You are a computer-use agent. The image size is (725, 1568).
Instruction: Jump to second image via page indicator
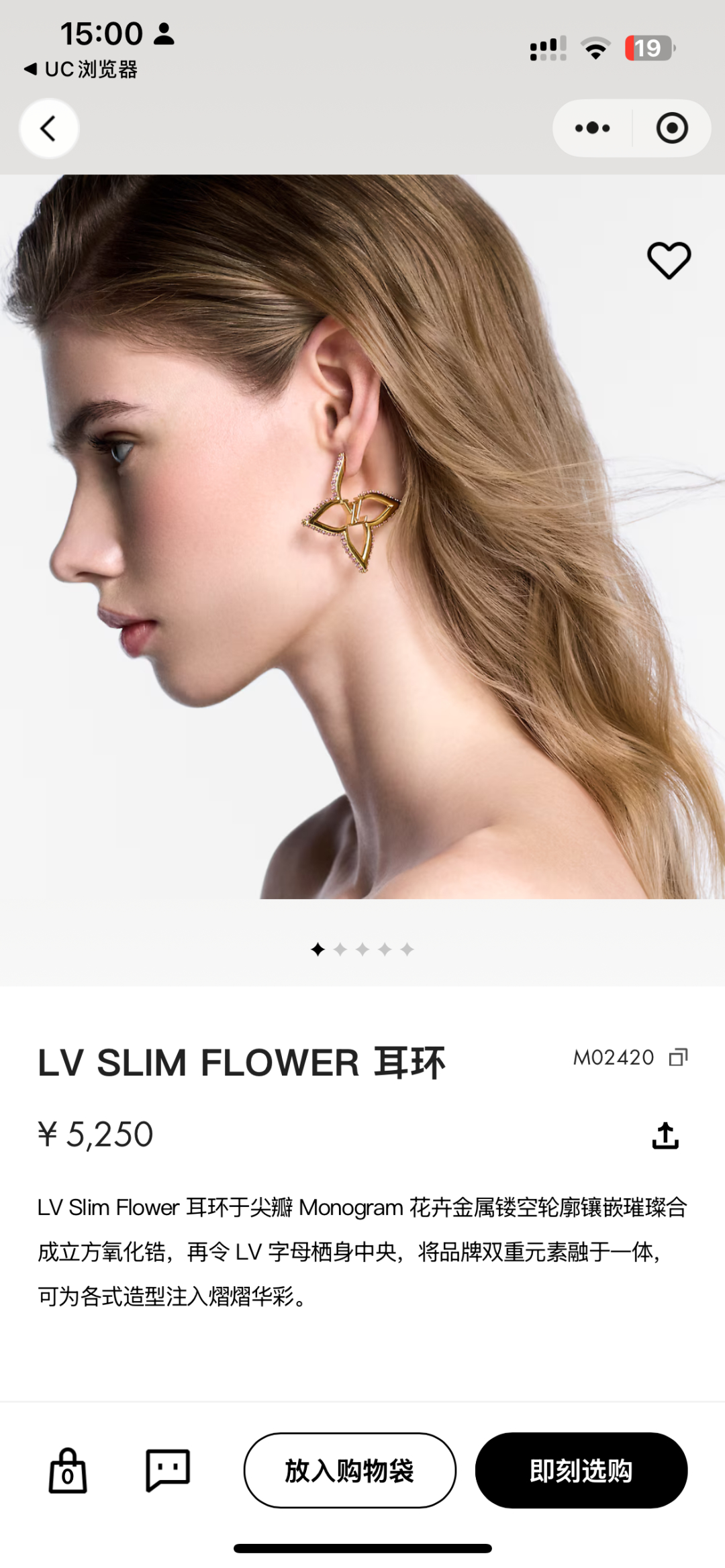[x=340, y=949]
